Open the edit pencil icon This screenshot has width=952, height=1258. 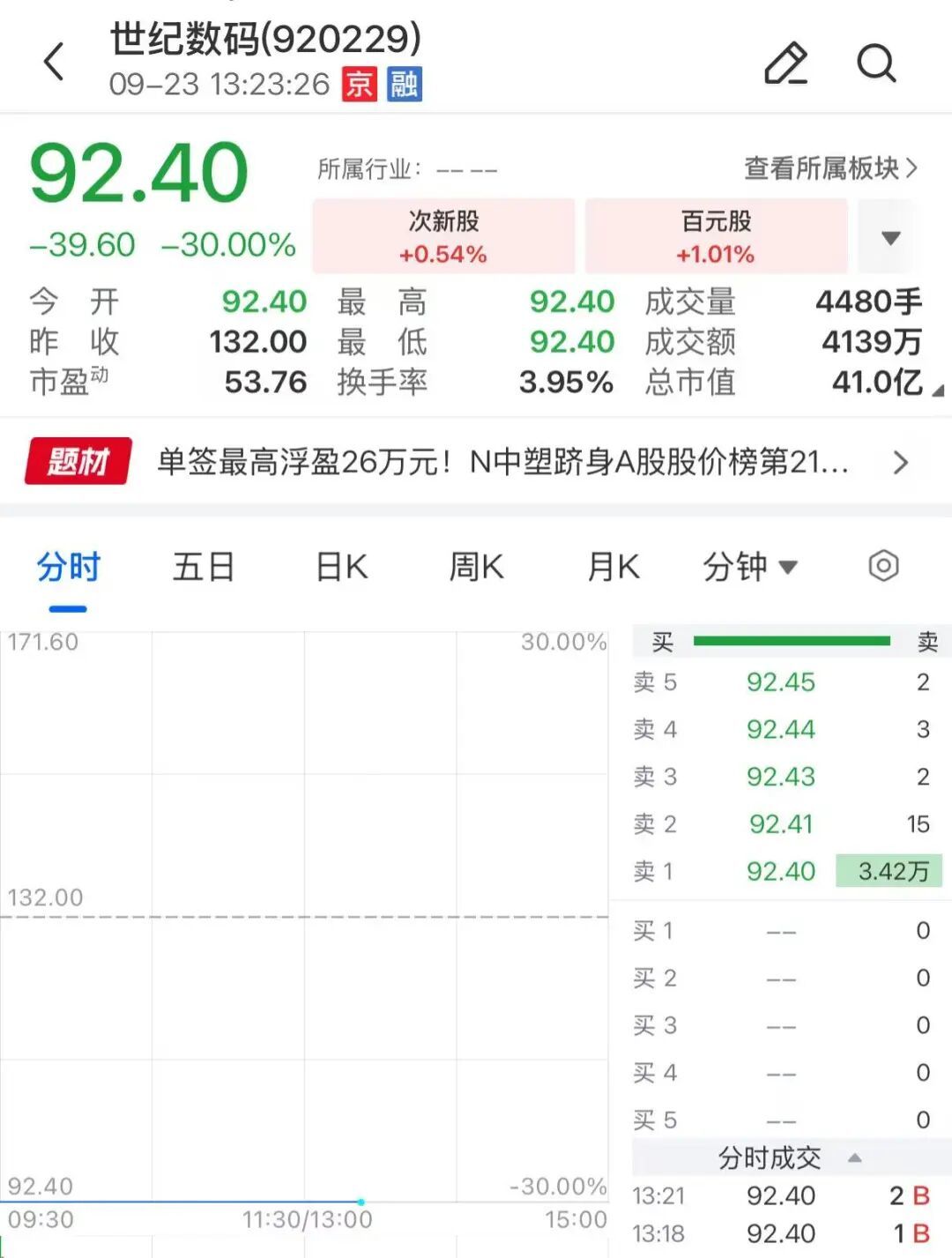(x=785, y=63)
